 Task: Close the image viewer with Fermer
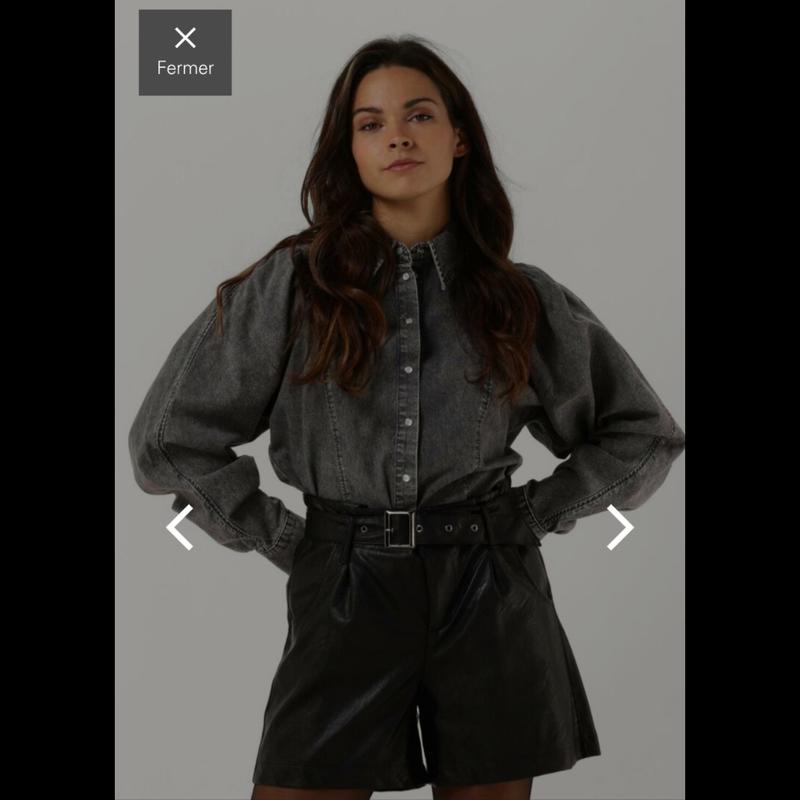(185, 52)
